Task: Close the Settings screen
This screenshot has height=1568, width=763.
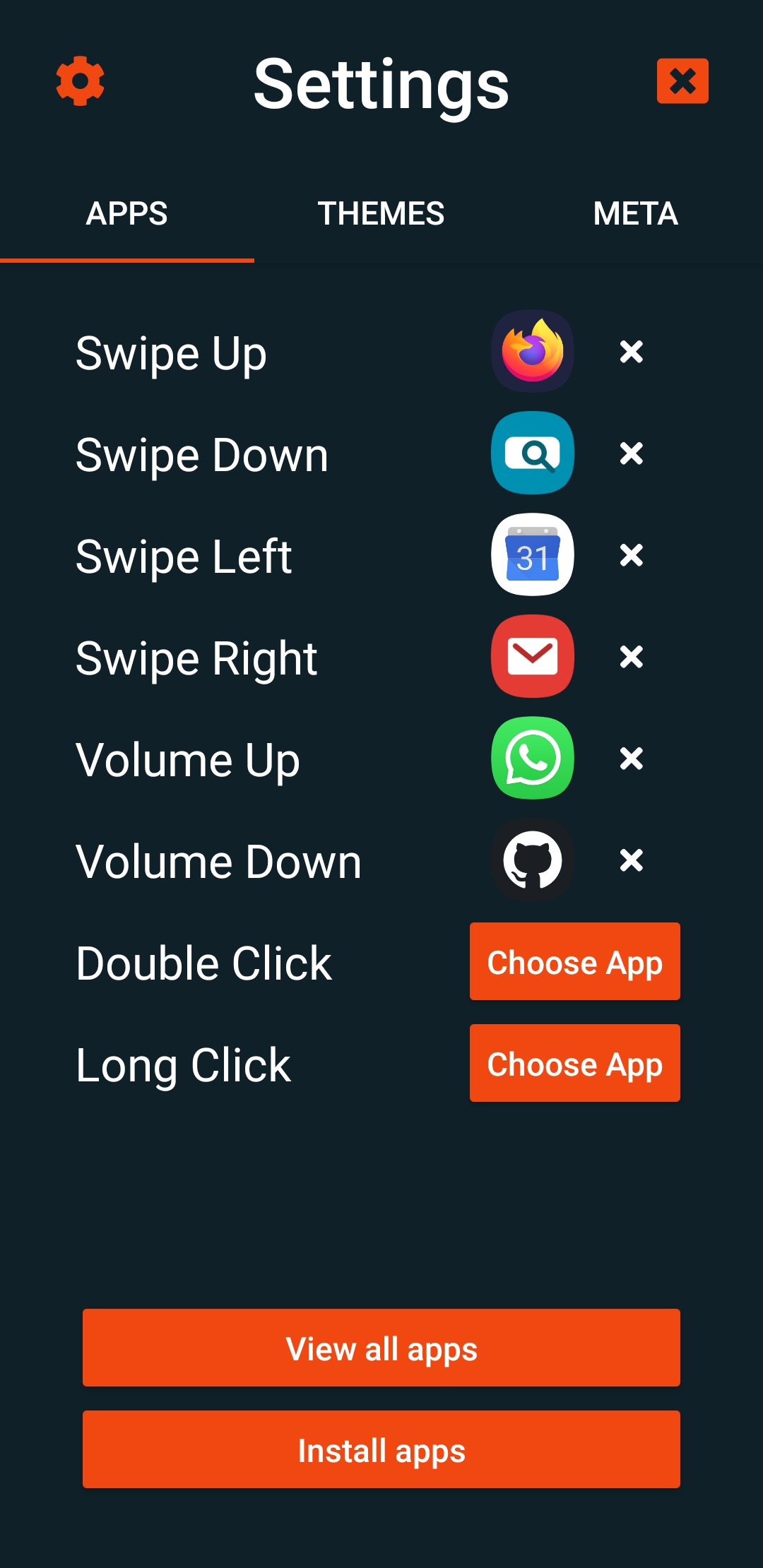Action: pos(682,81)
